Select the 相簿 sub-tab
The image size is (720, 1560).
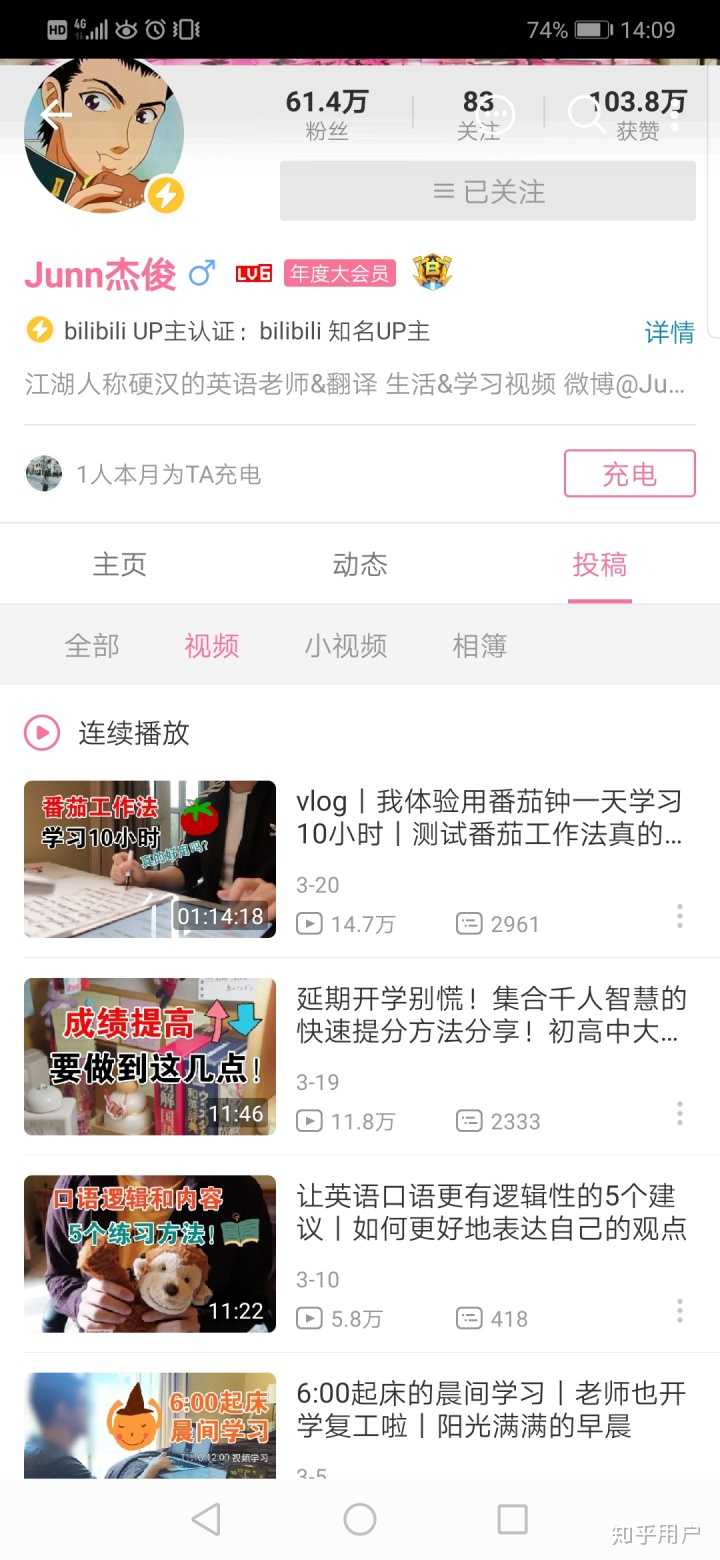479,646
